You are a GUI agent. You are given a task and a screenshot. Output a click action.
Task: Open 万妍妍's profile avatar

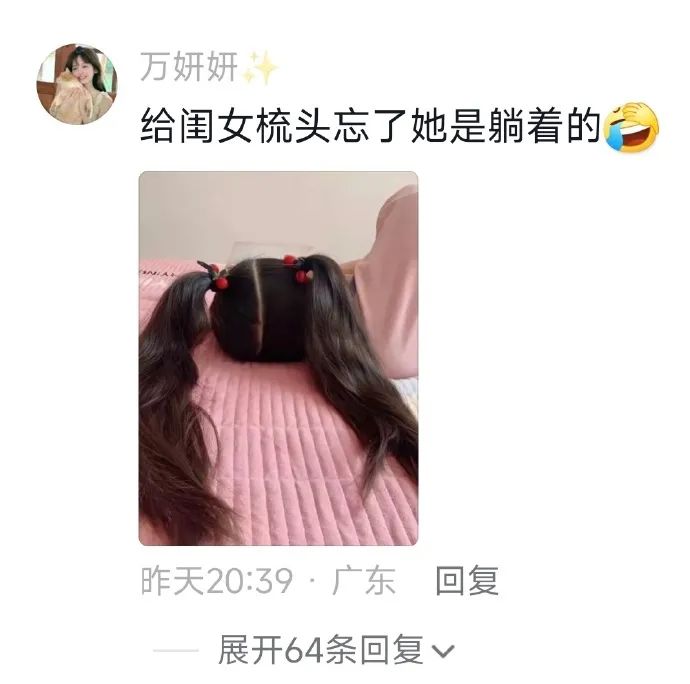pos(77,83)
